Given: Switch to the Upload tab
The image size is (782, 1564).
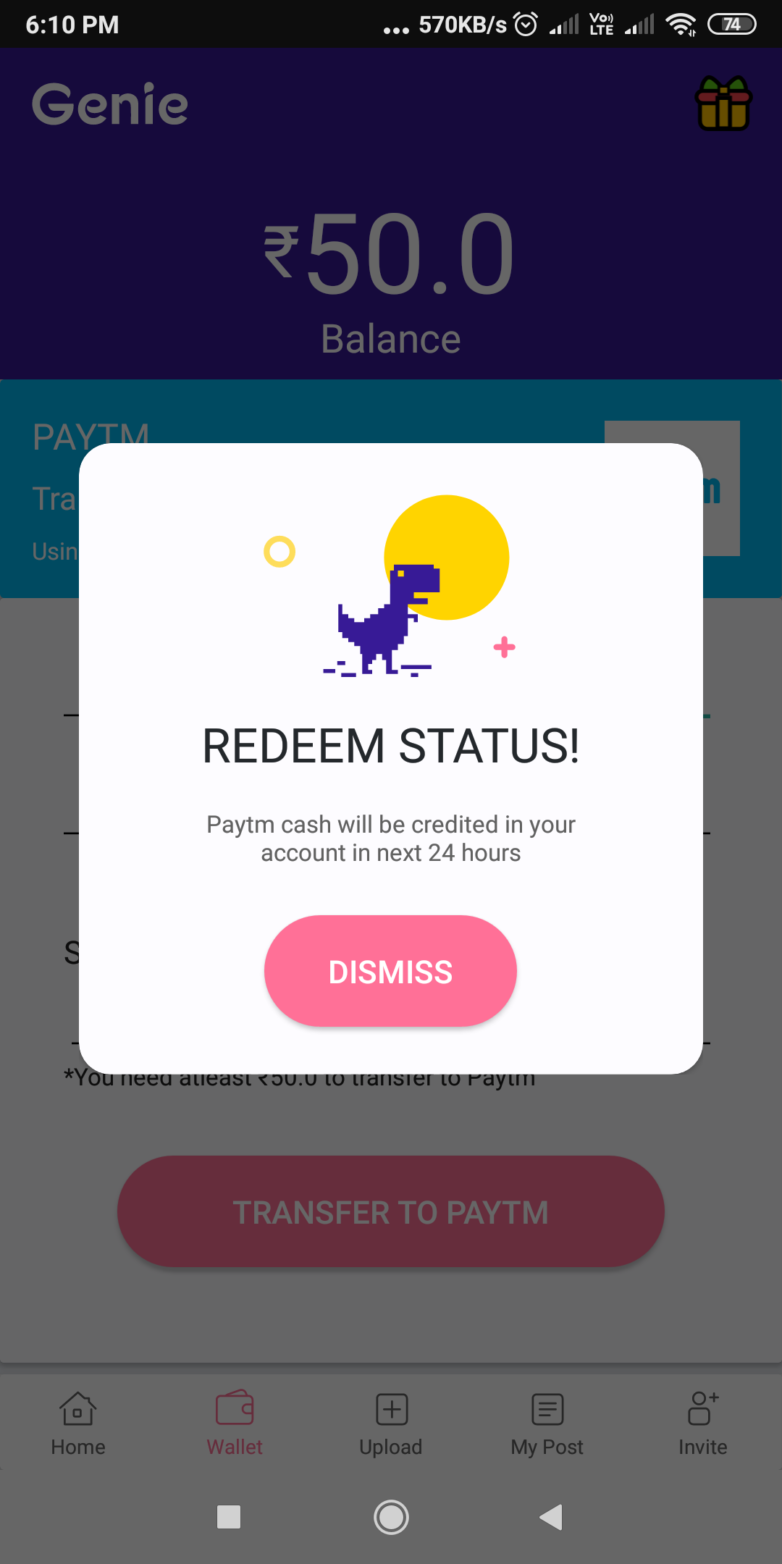Looking at the screenshot, I should tap(391, 1424).
